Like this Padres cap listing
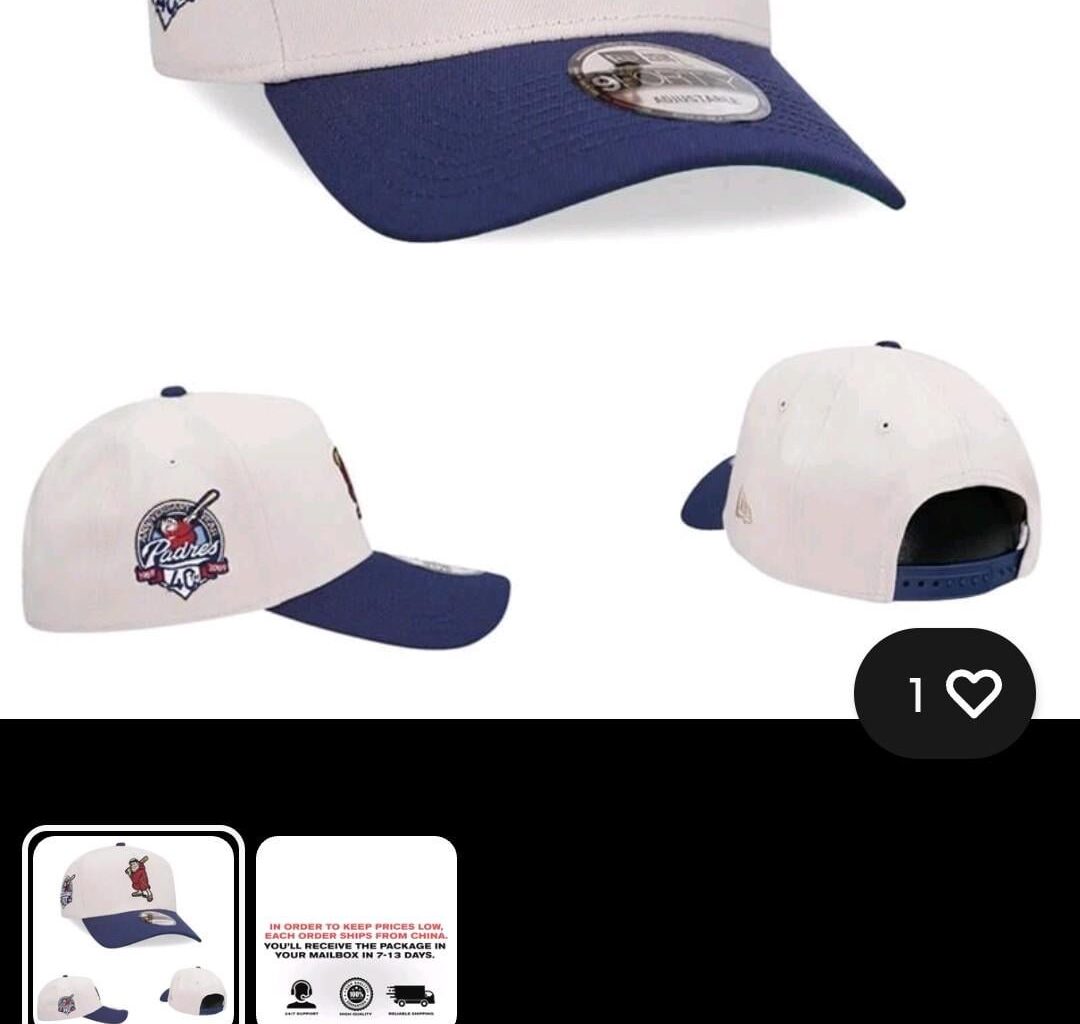 pos(971,693)
